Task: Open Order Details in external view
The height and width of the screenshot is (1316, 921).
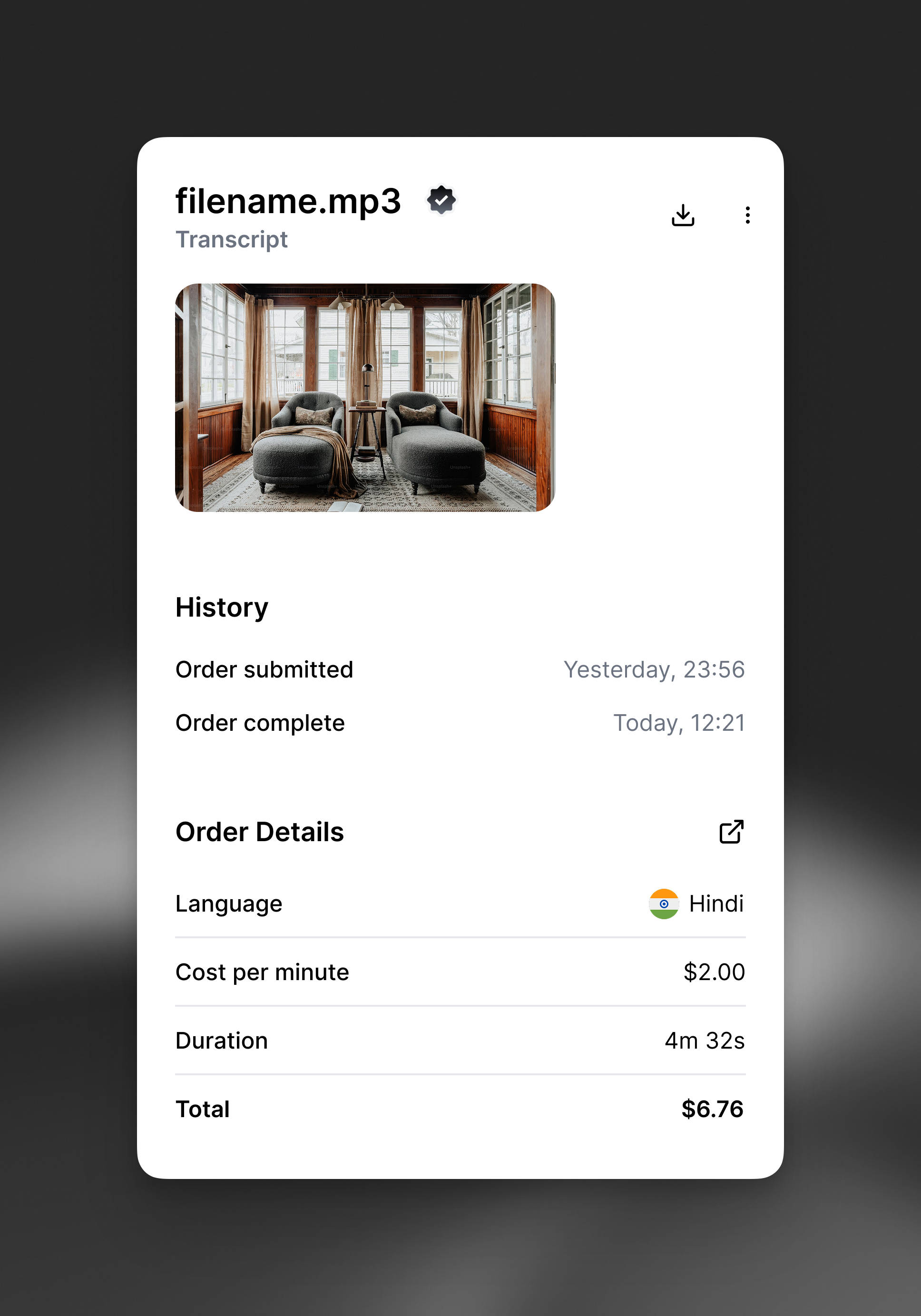Action: click(x=731, y=832)
